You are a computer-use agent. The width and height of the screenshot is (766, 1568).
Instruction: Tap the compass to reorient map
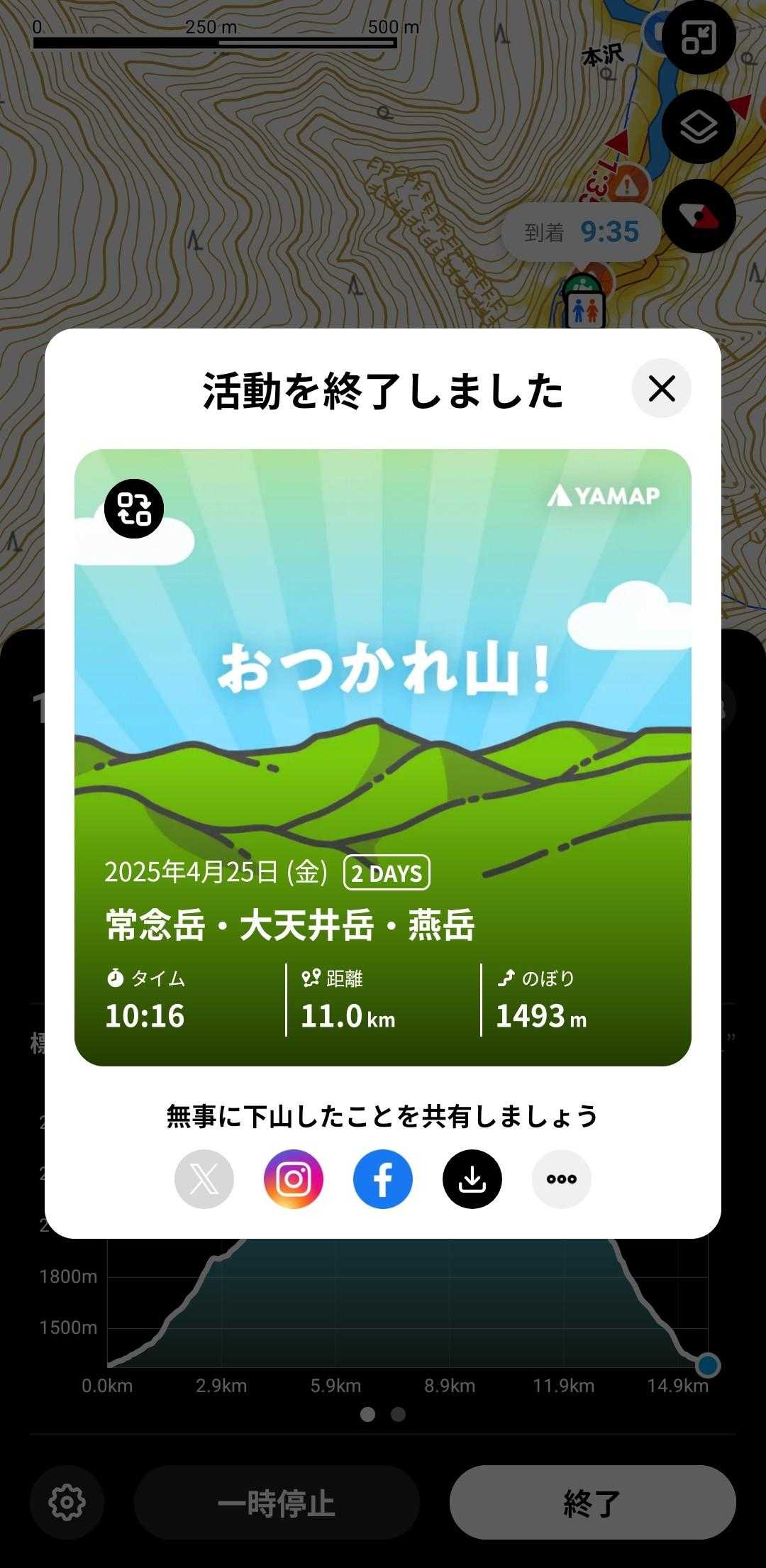click(699, 216)
